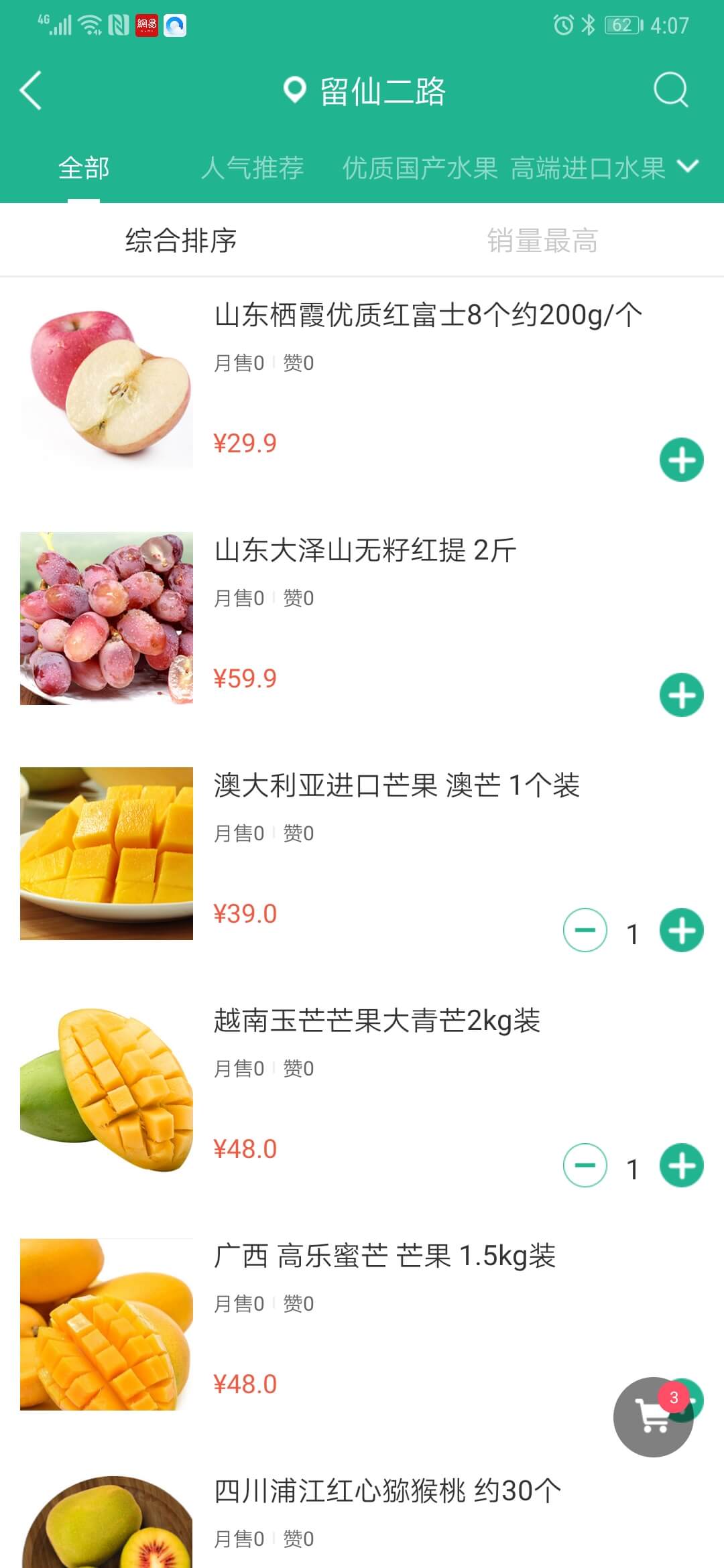Decrease quantity of 澳大利亚进口芒果
Viewport: 724px width, 1568px height.
[585, 930]
